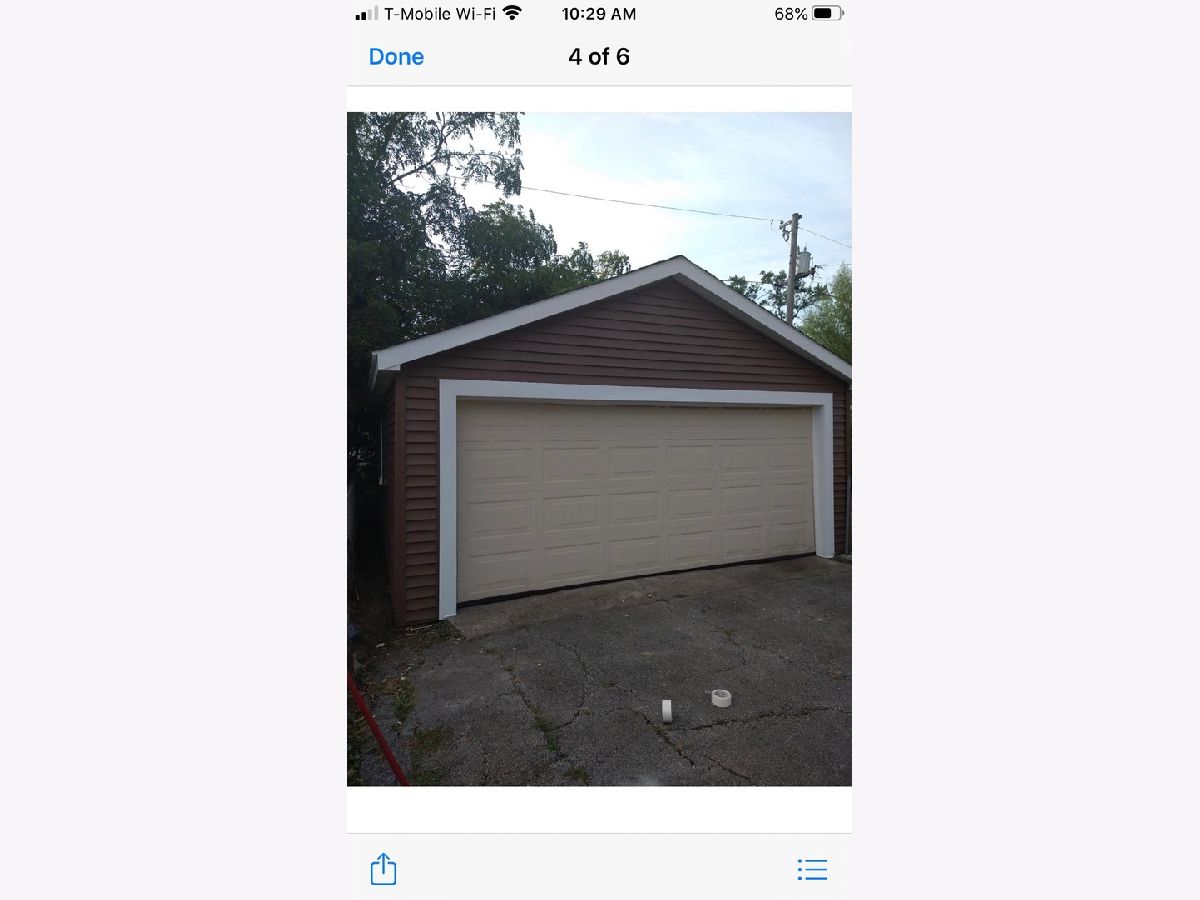Share this garage photo
1200x900 pixels.
[383, 868]
